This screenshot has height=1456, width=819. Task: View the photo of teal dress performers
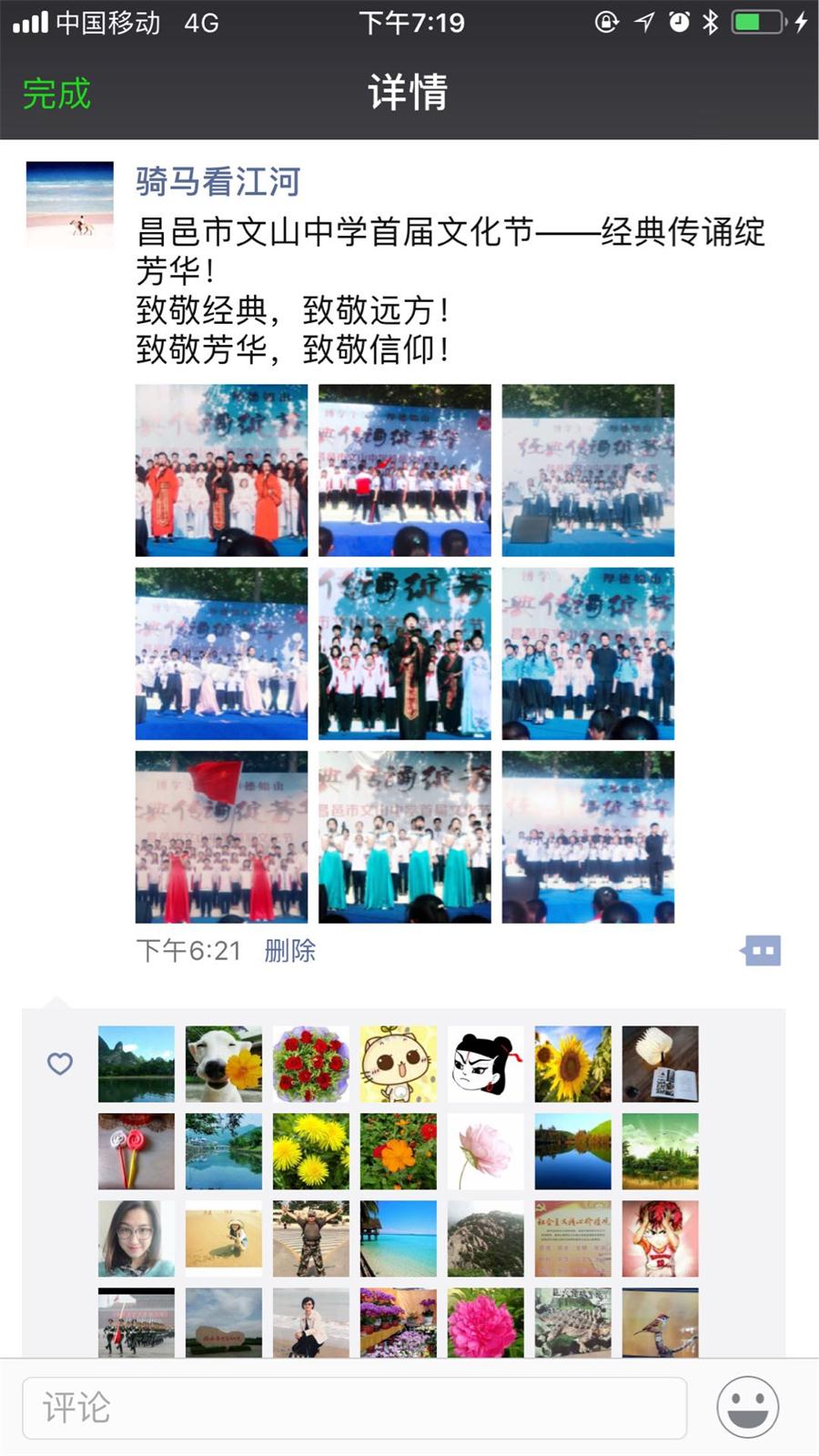coord(404,836)
